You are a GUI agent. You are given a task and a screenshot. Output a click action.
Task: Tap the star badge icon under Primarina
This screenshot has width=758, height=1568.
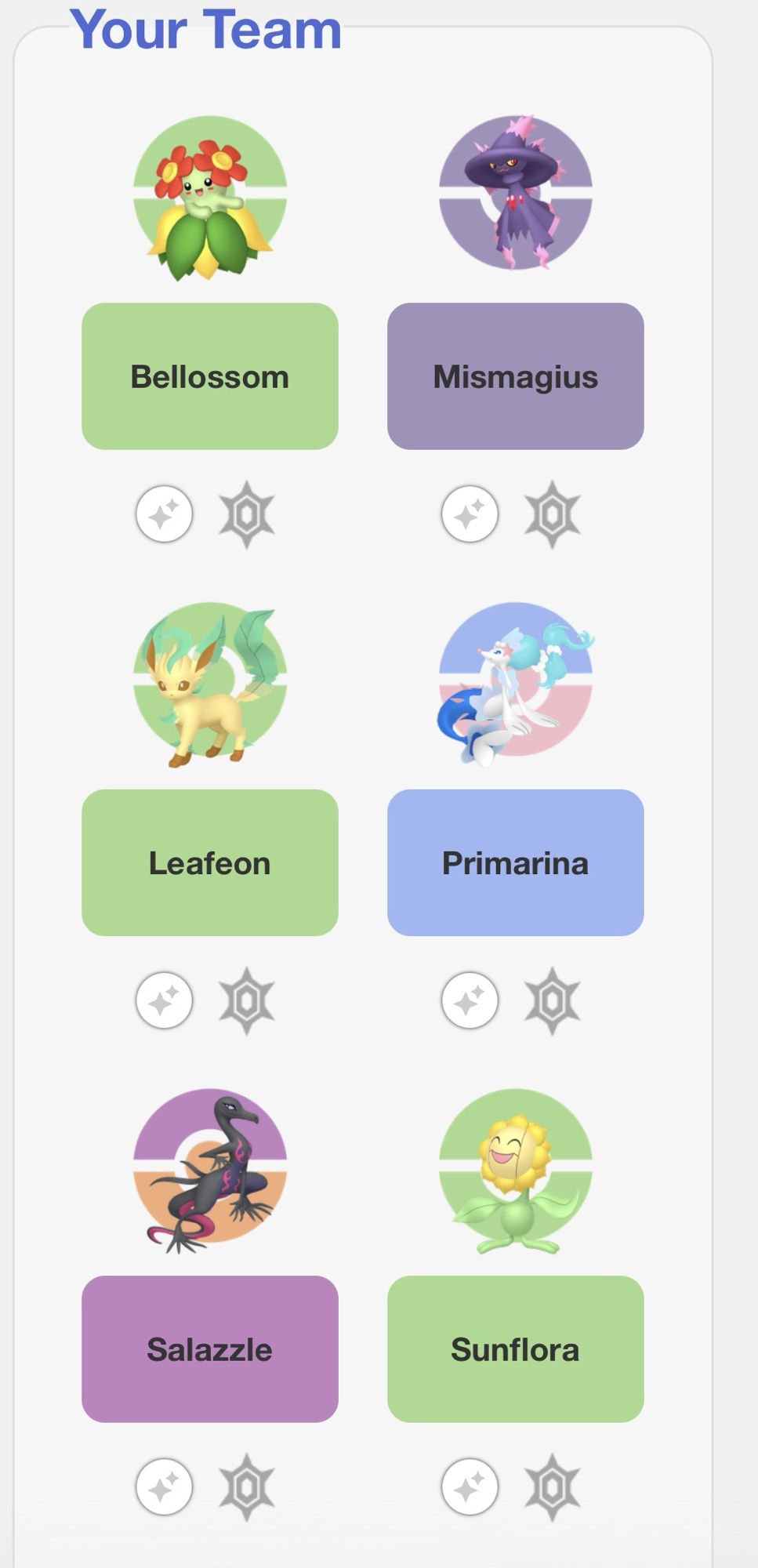552,1000
